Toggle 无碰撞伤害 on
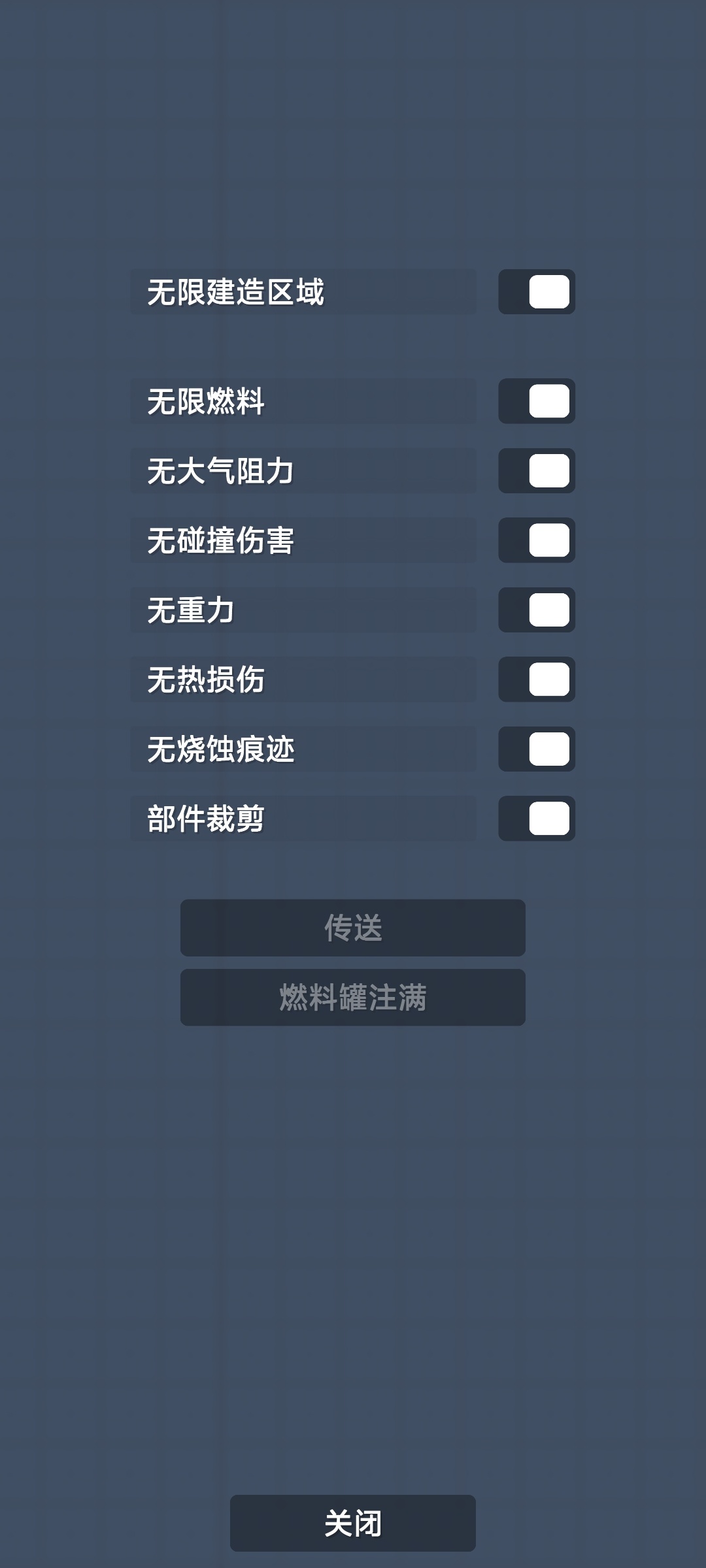 point(536,540)
